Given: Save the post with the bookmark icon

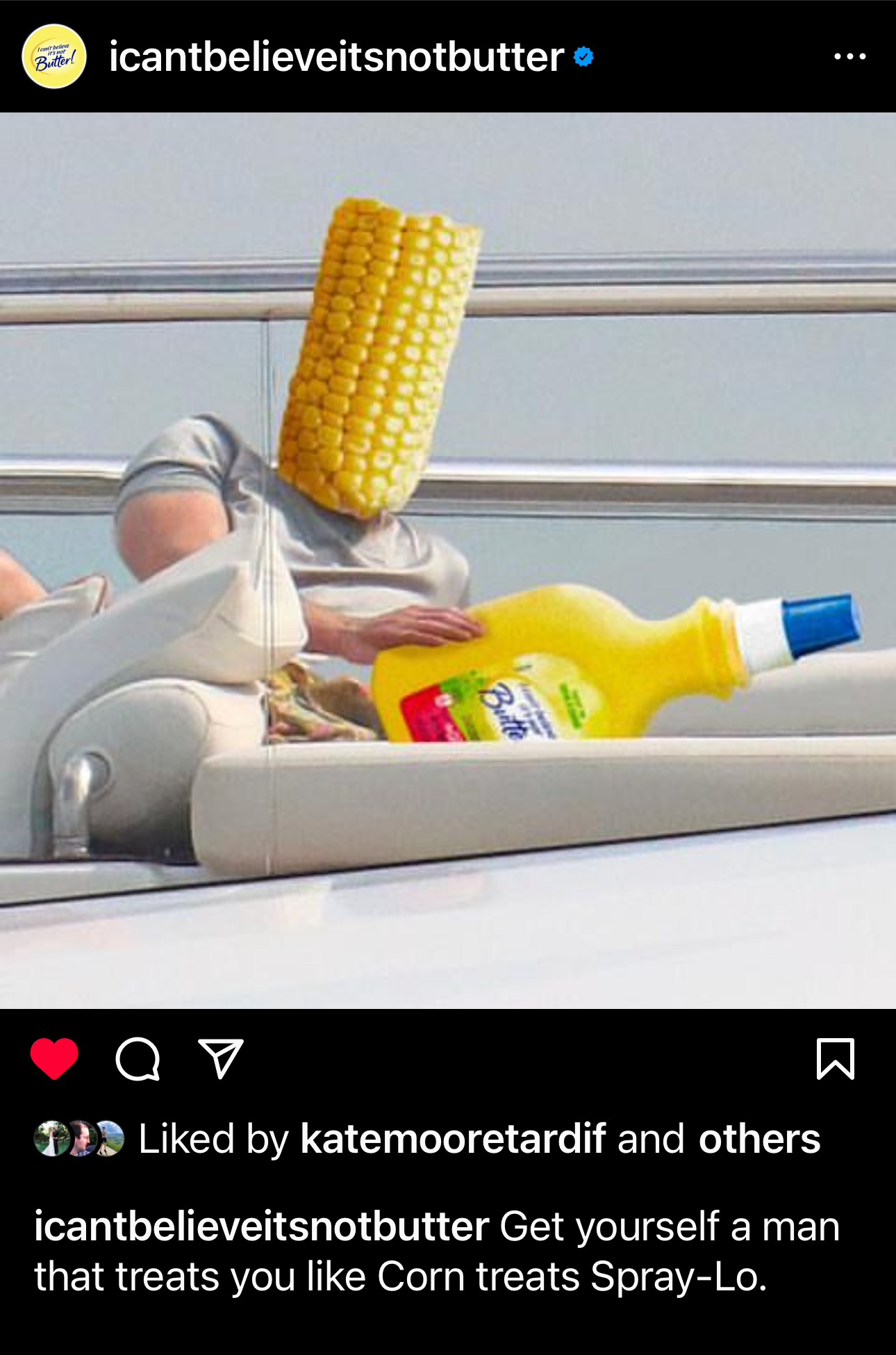Looking at the screenshot, I should pos(835,1058).
